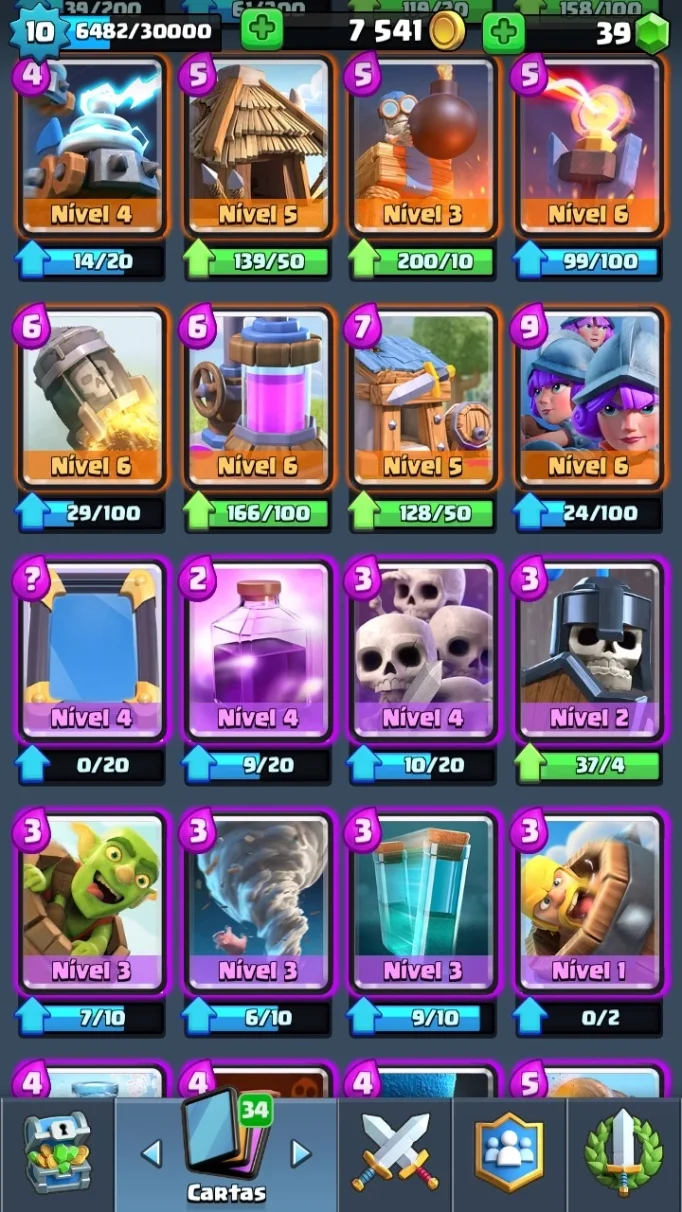Image resolution: width=682 pixels, height=1212 pixels.
Task: Select the Guards card with 37/4
Action: (x=589, y=652)
